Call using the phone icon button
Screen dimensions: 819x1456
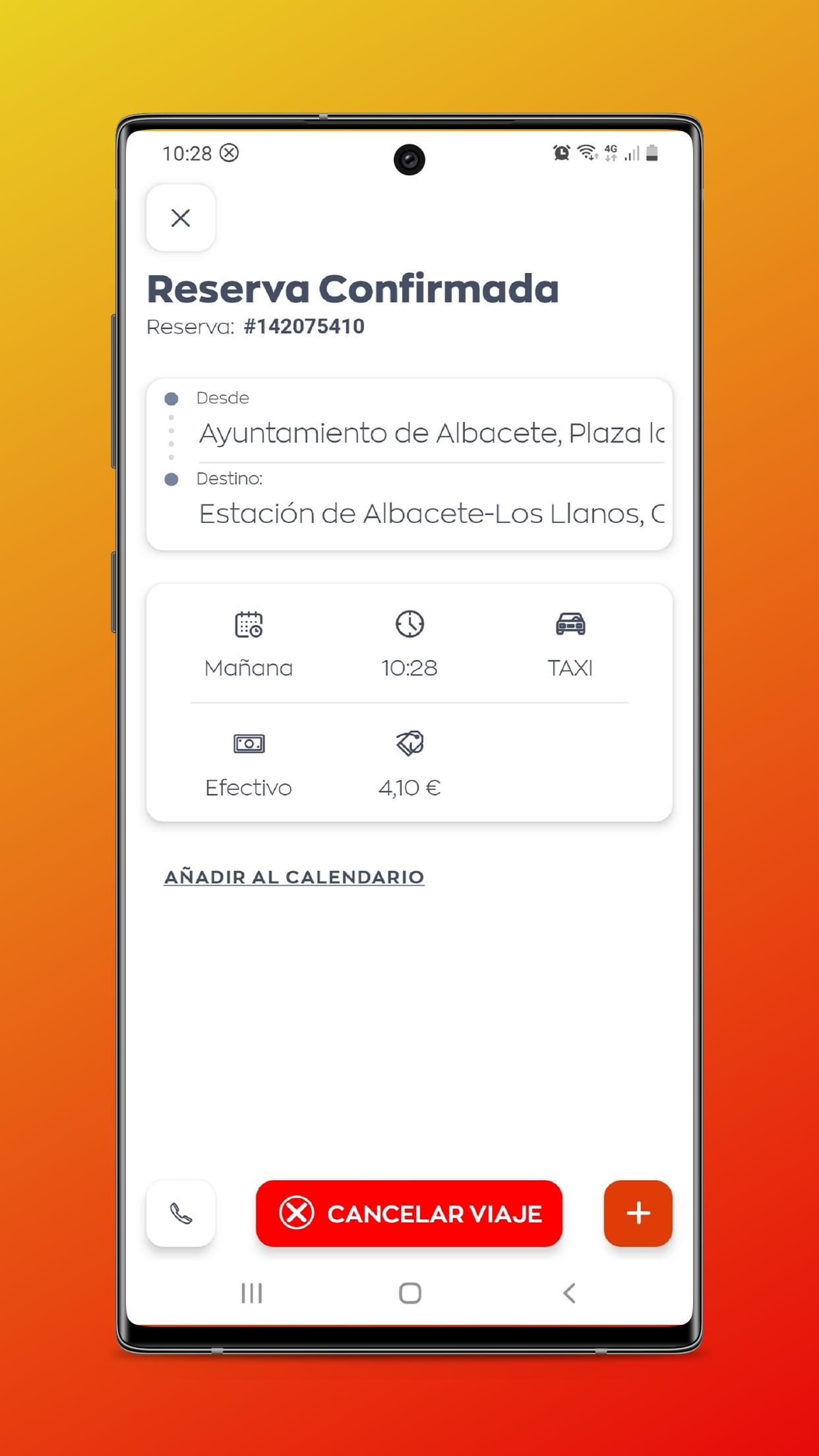tap(181, 1213)
